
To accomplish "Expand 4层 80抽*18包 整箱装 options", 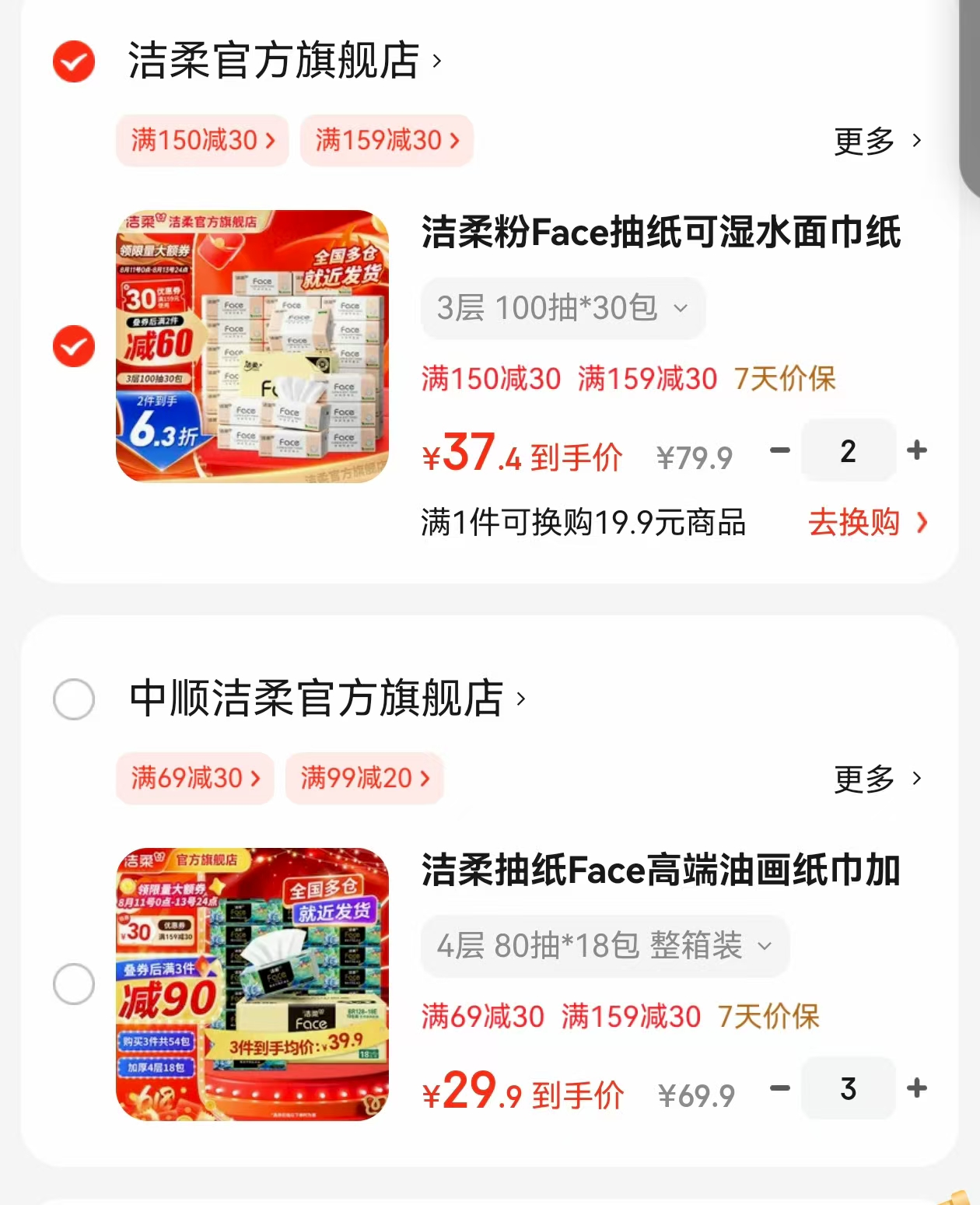I will pos(604,946).
